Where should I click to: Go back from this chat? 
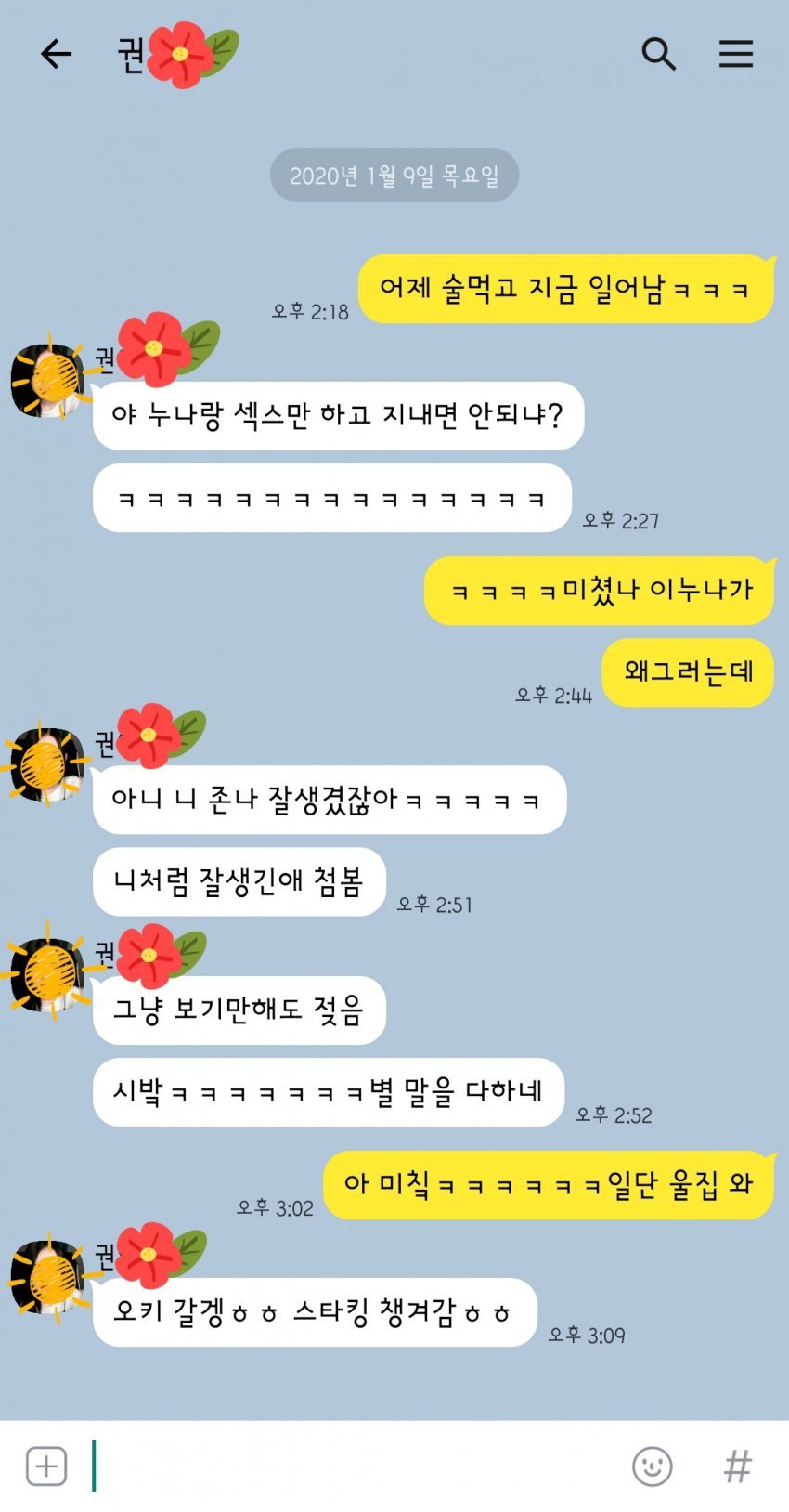[x=56, y=54]
